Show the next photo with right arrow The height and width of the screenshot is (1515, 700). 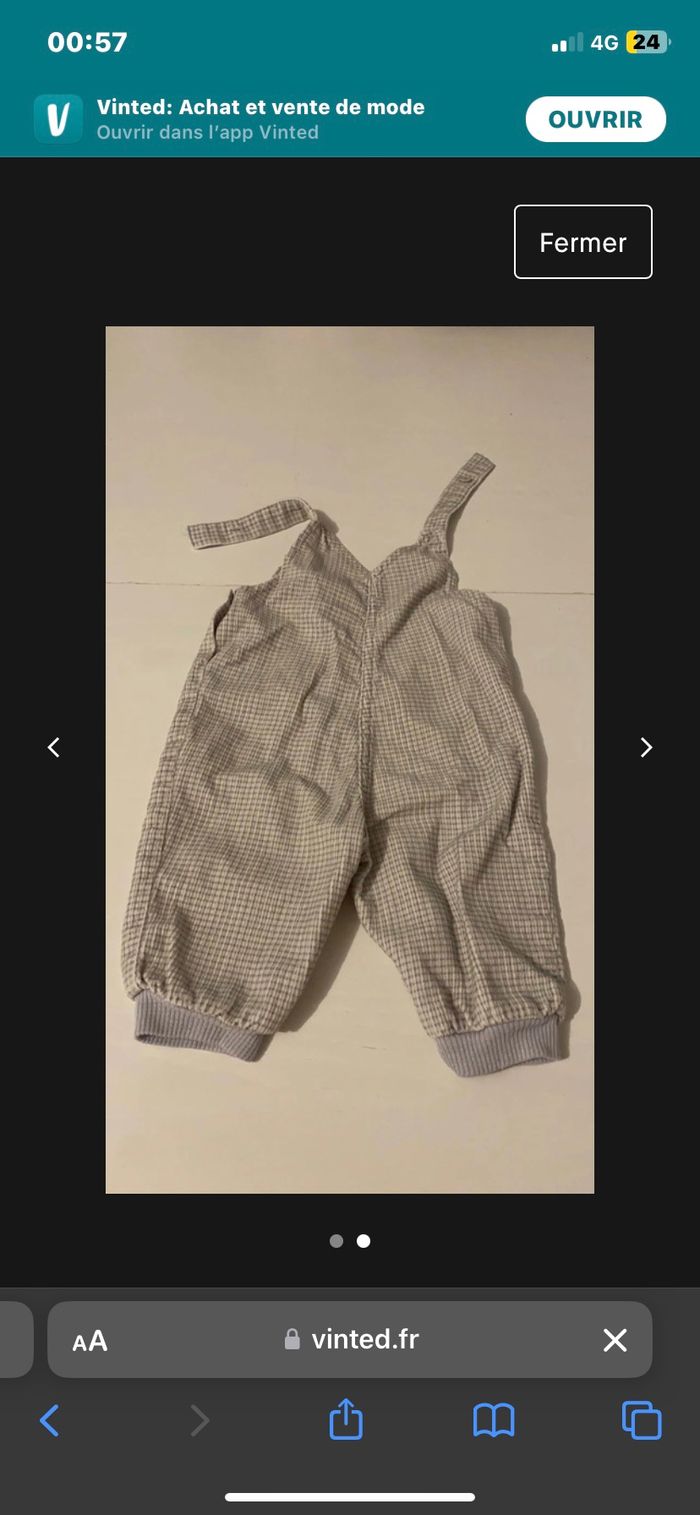[x=646, y=747]
